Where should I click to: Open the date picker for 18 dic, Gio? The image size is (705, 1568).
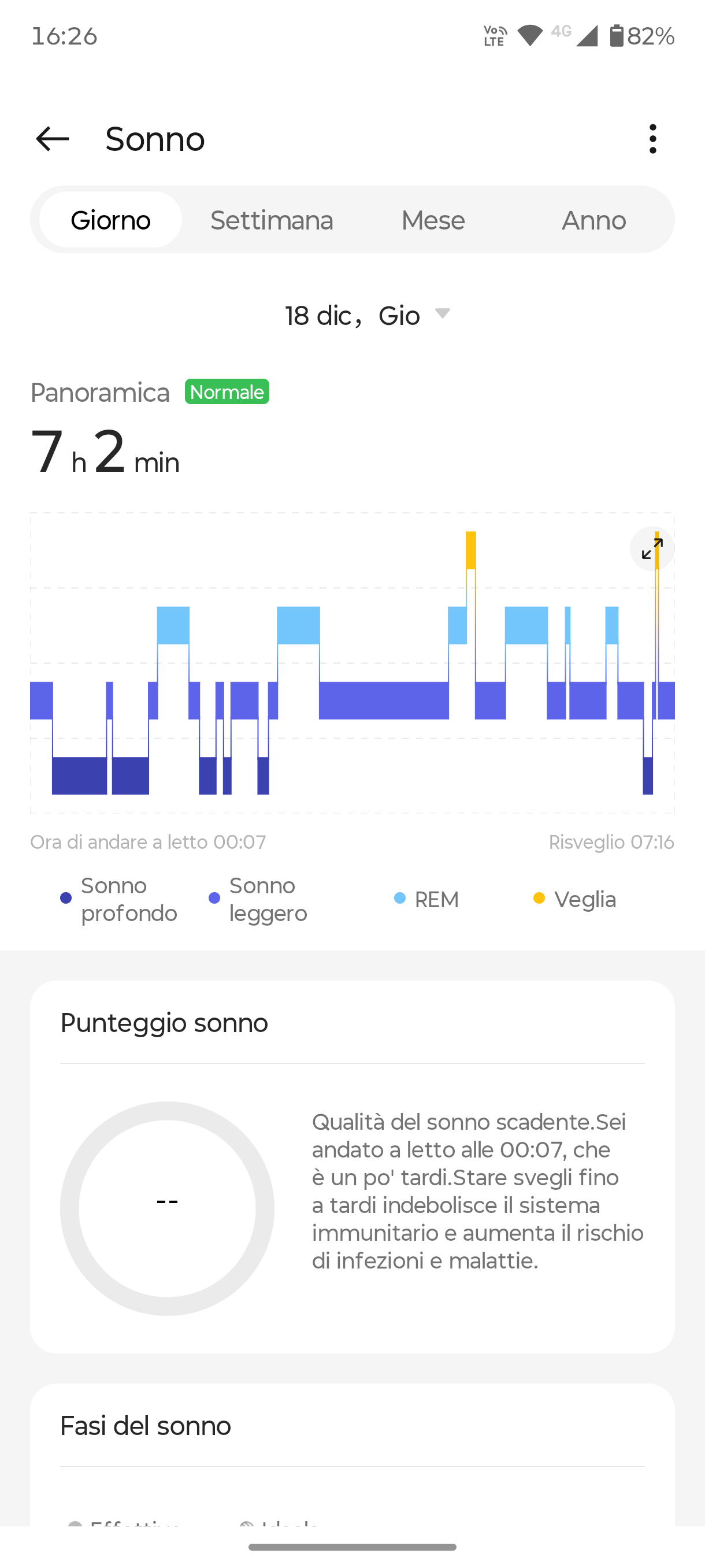(368, 315)
